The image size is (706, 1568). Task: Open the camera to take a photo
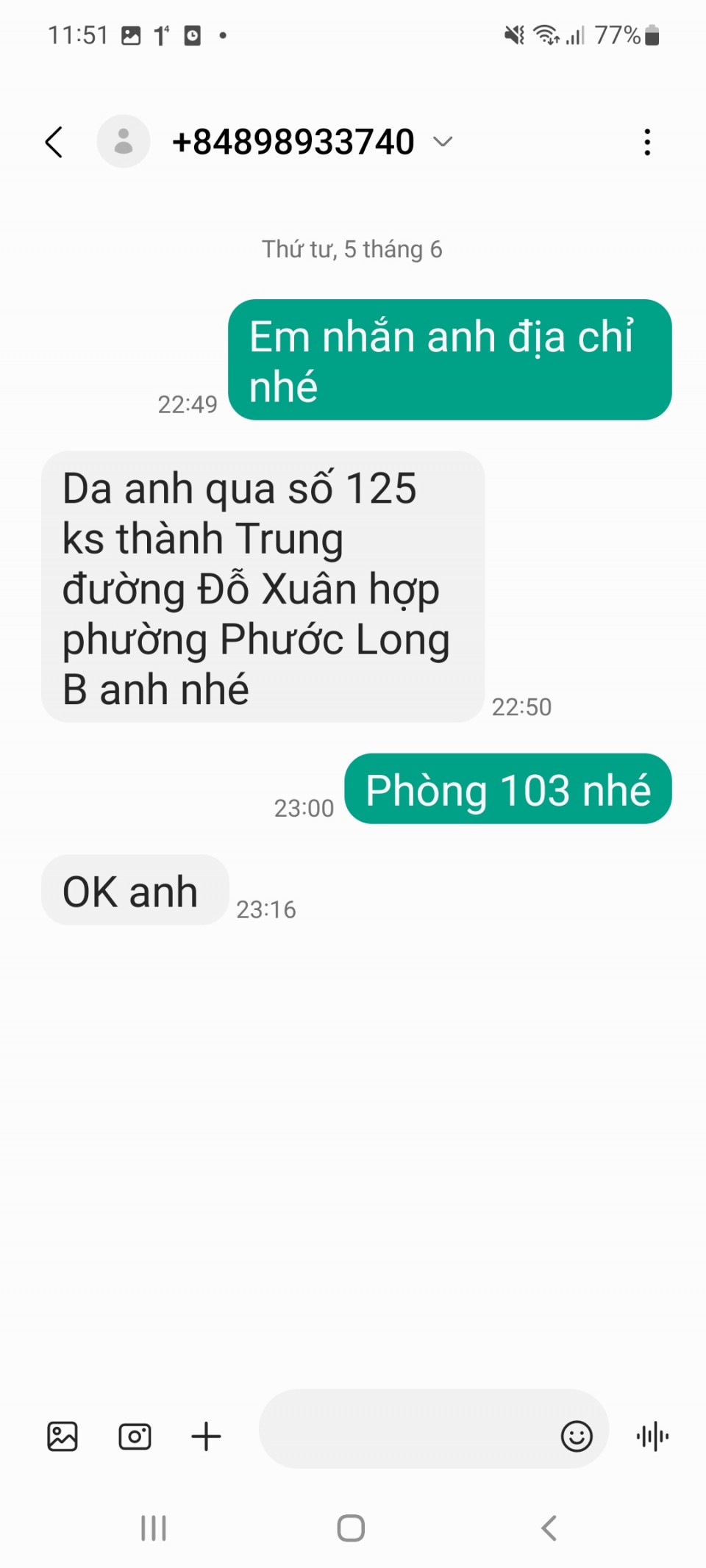pyautogui.click(x=135, y=1436)
